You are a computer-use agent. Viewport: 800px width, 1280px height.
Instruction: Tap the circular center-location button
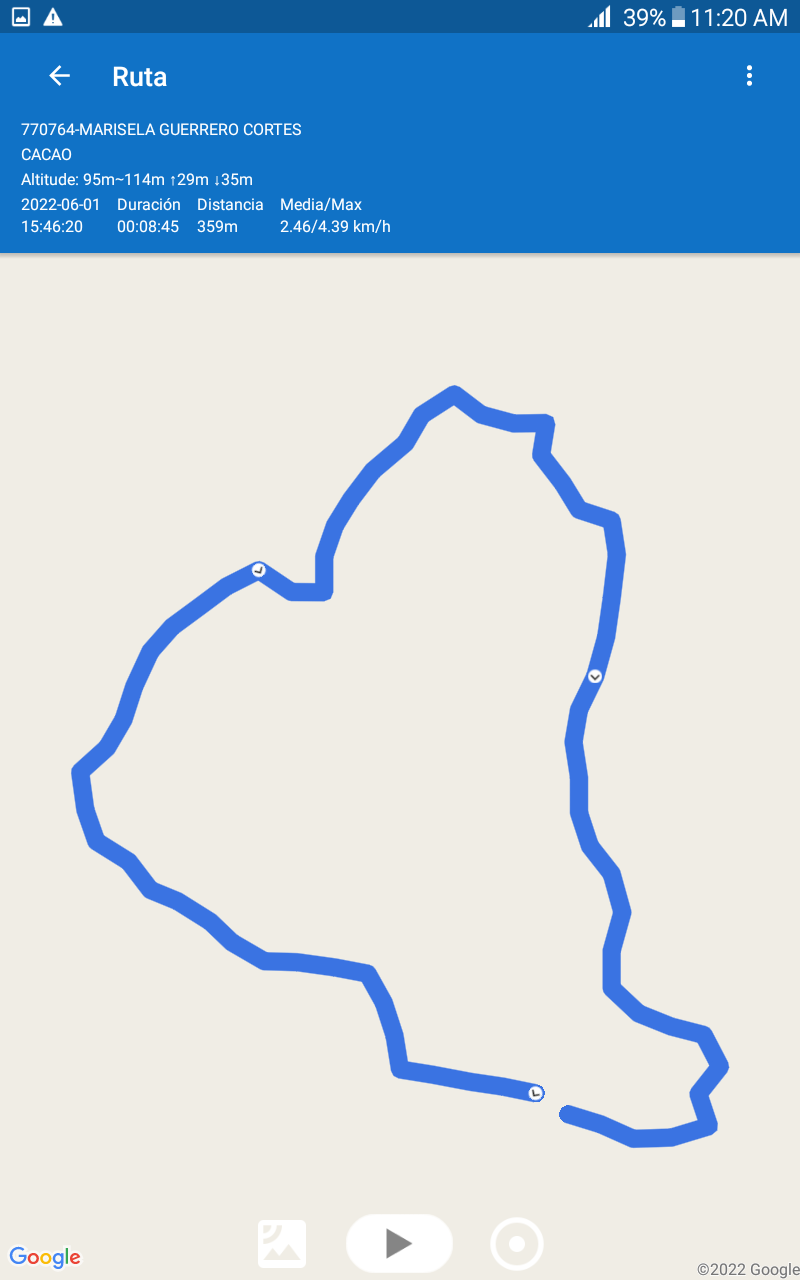pos(517,1244)
